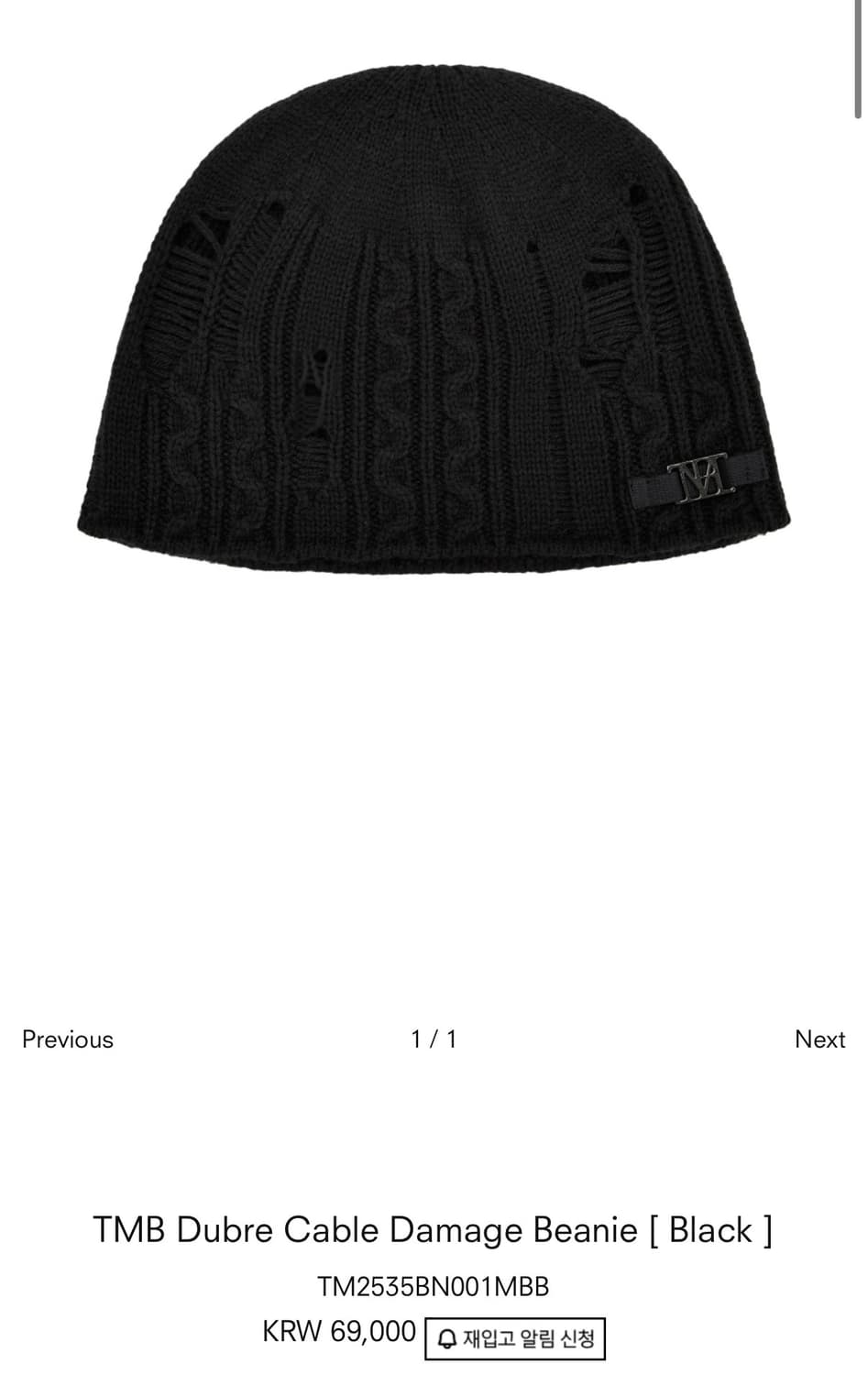
Task: Click Previous to view the prior product image
Action: [66, 1039]
